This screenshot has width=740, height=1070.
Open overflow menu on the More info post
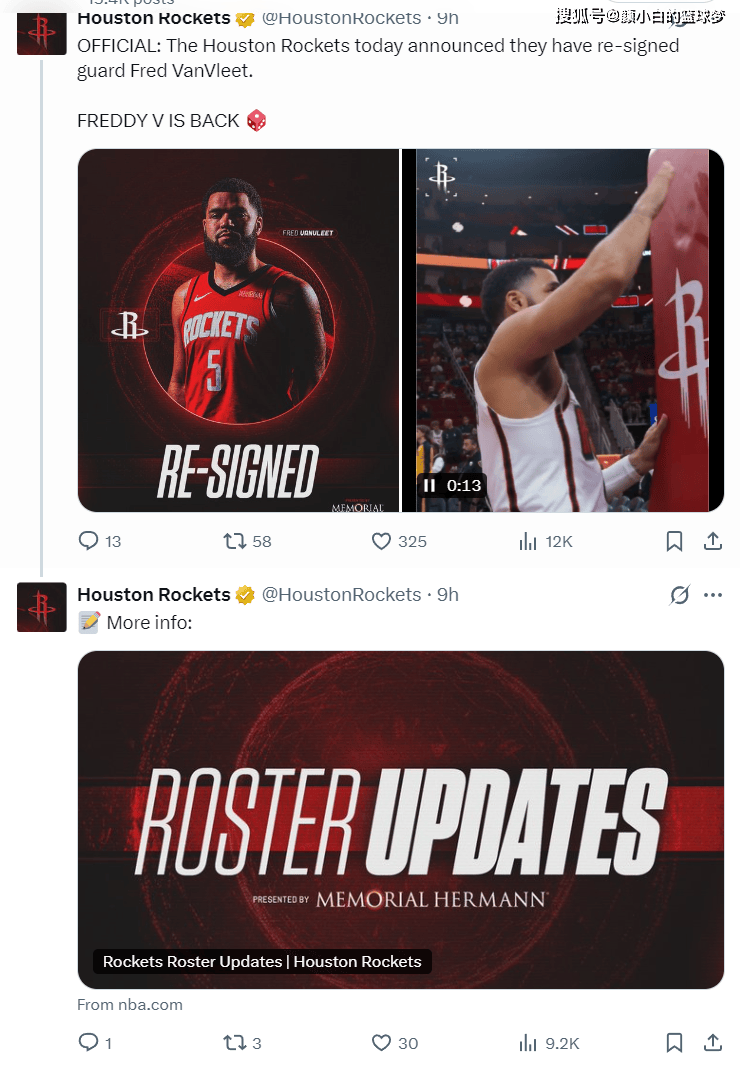click(713, 595)
